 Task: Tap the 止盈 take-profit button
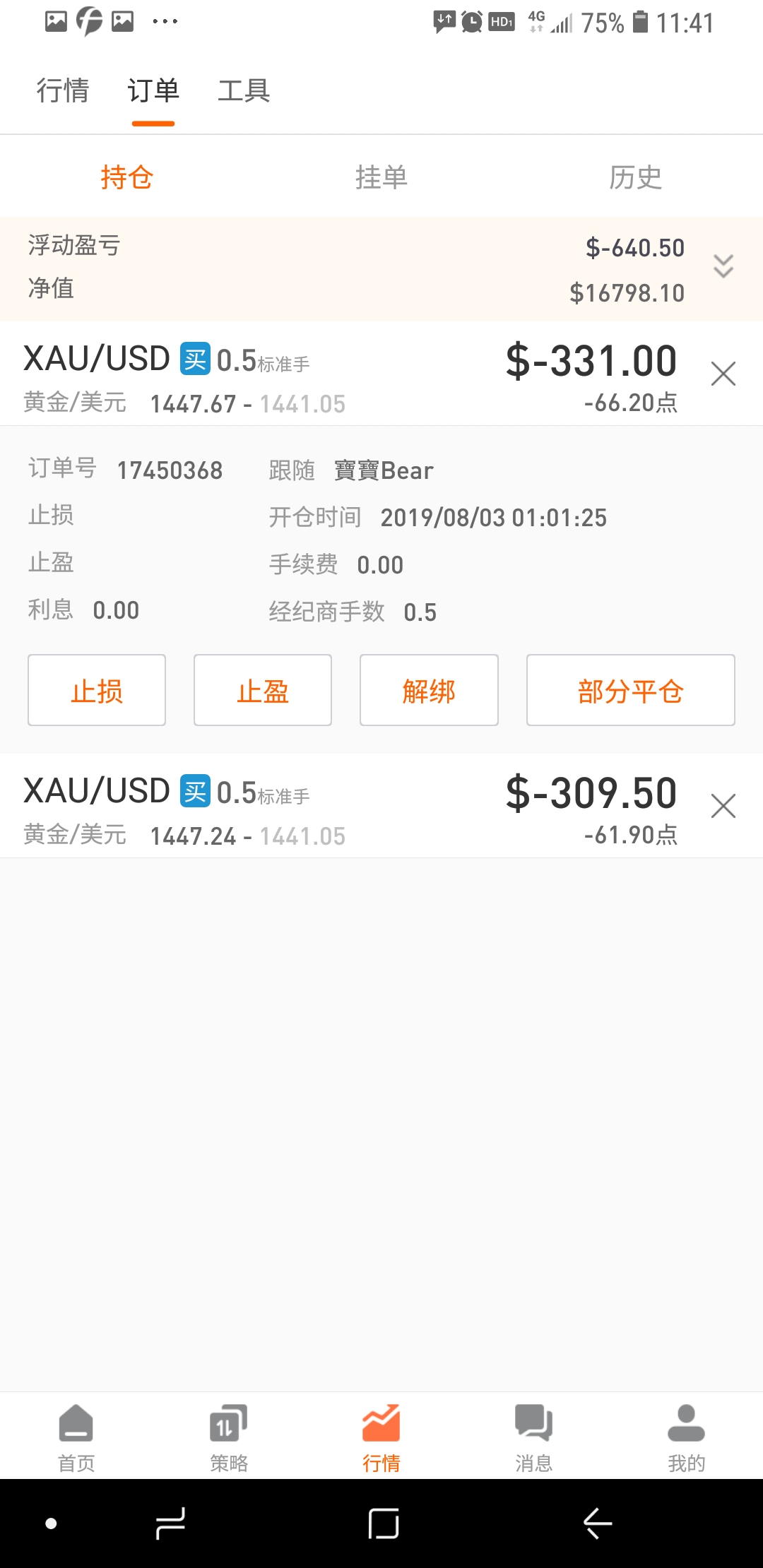(263, 690)
